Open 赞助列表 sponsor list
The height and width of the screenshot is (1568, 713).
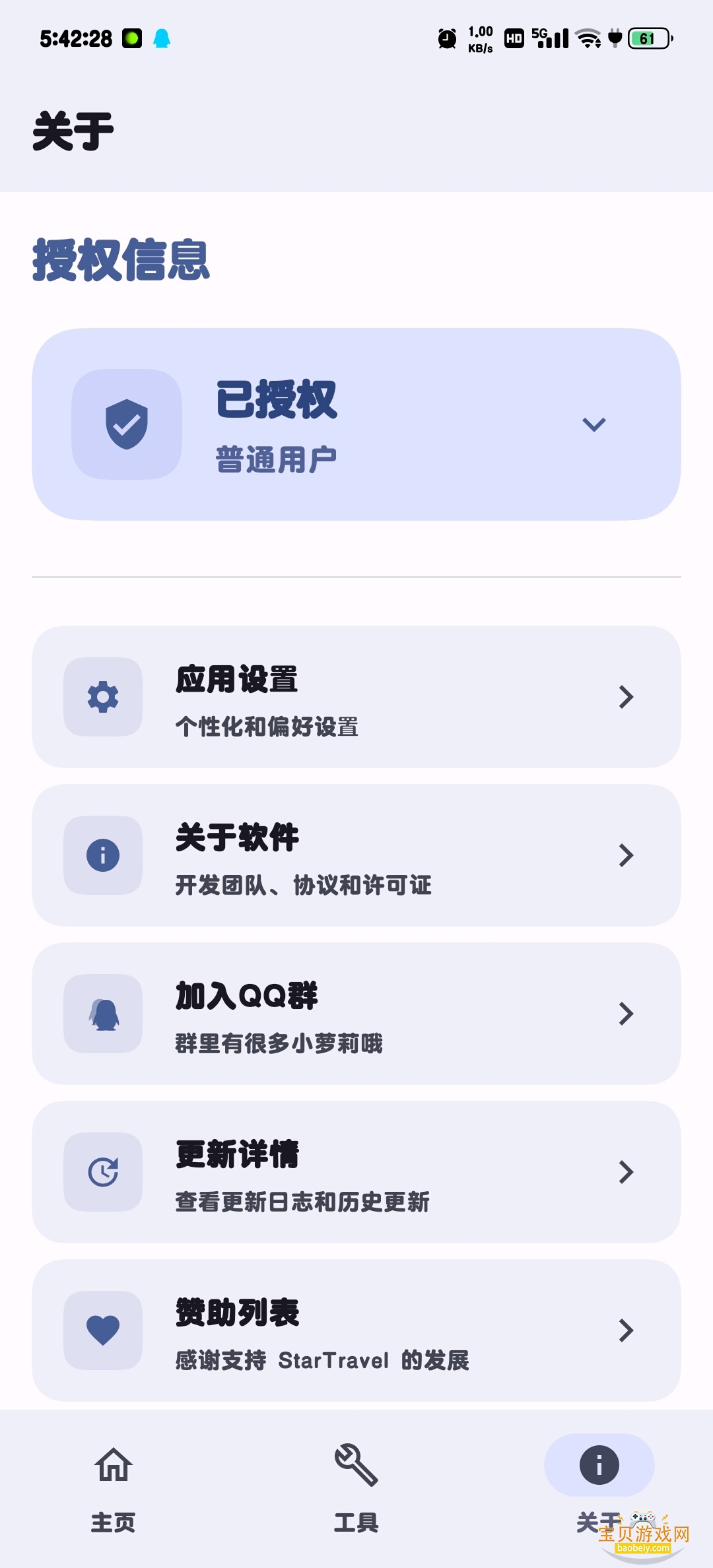click(x=356, y=1331)
